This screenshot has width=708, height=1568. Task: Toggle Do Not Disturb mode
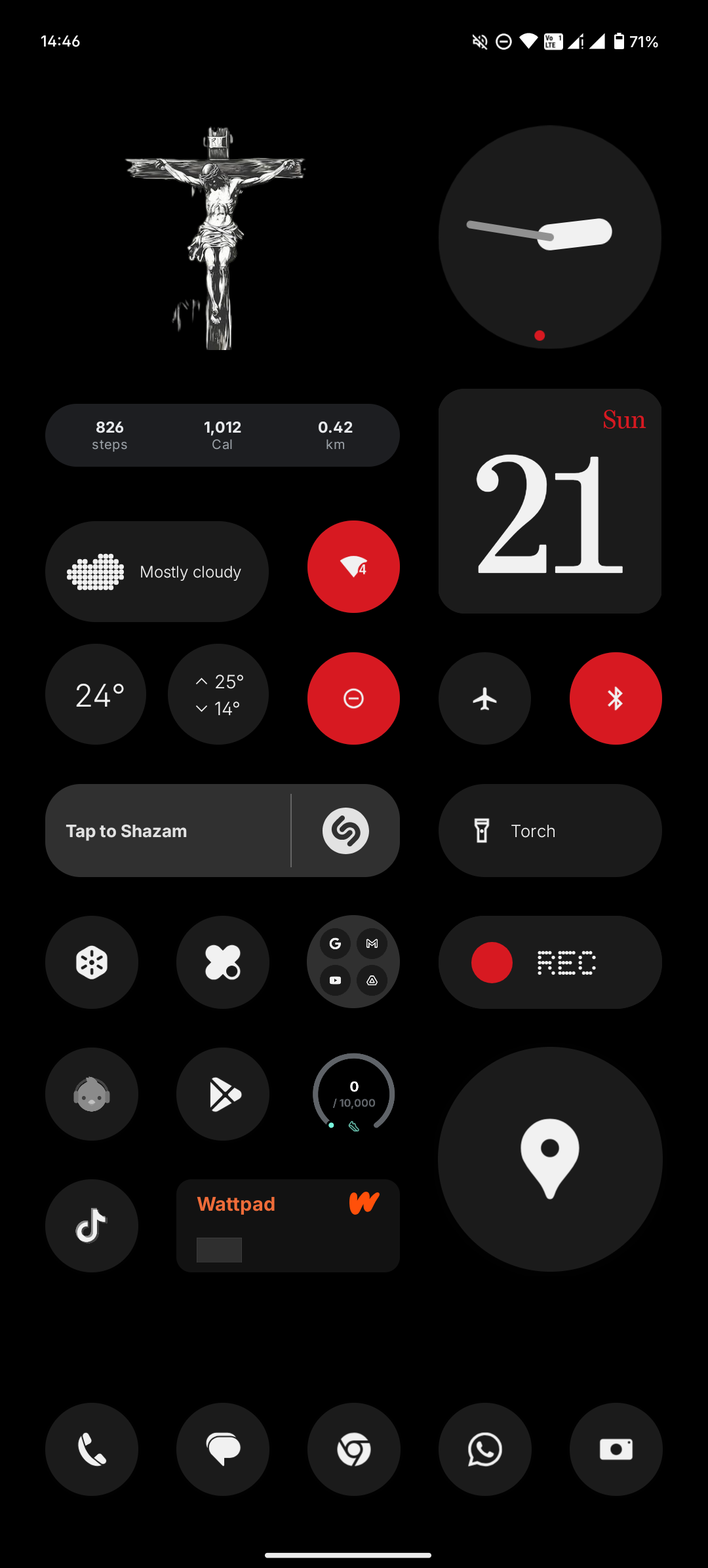[353, 698]
